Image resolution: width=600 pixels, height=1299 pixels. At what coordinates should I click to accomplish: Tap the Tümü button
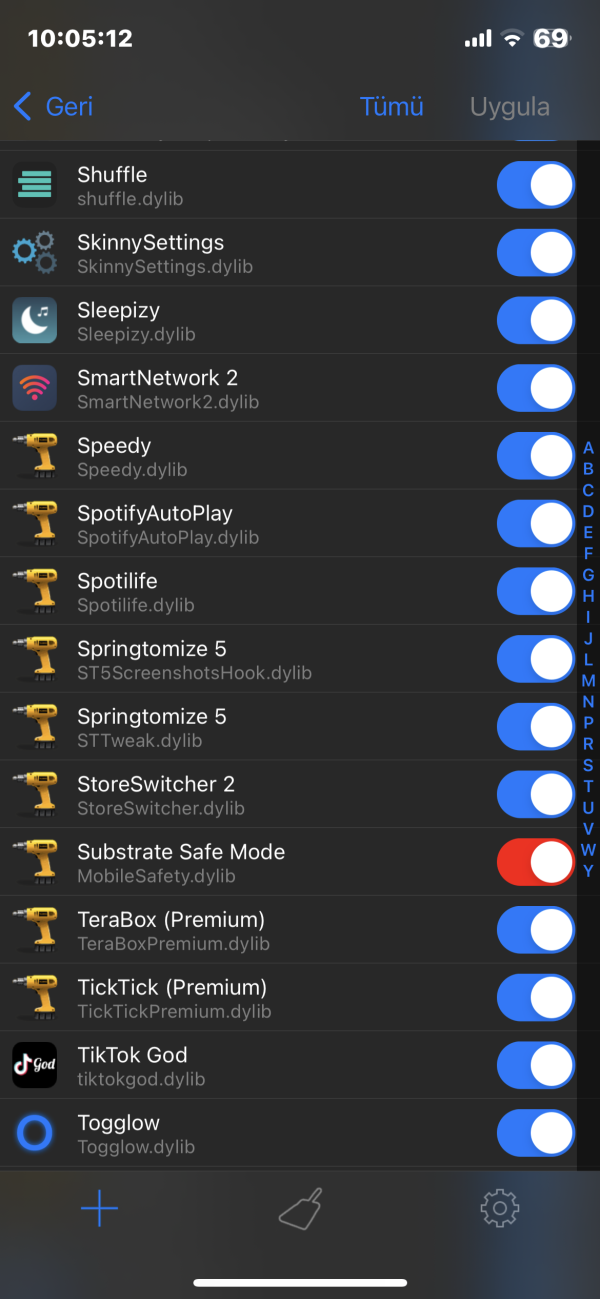coord(392,106)
